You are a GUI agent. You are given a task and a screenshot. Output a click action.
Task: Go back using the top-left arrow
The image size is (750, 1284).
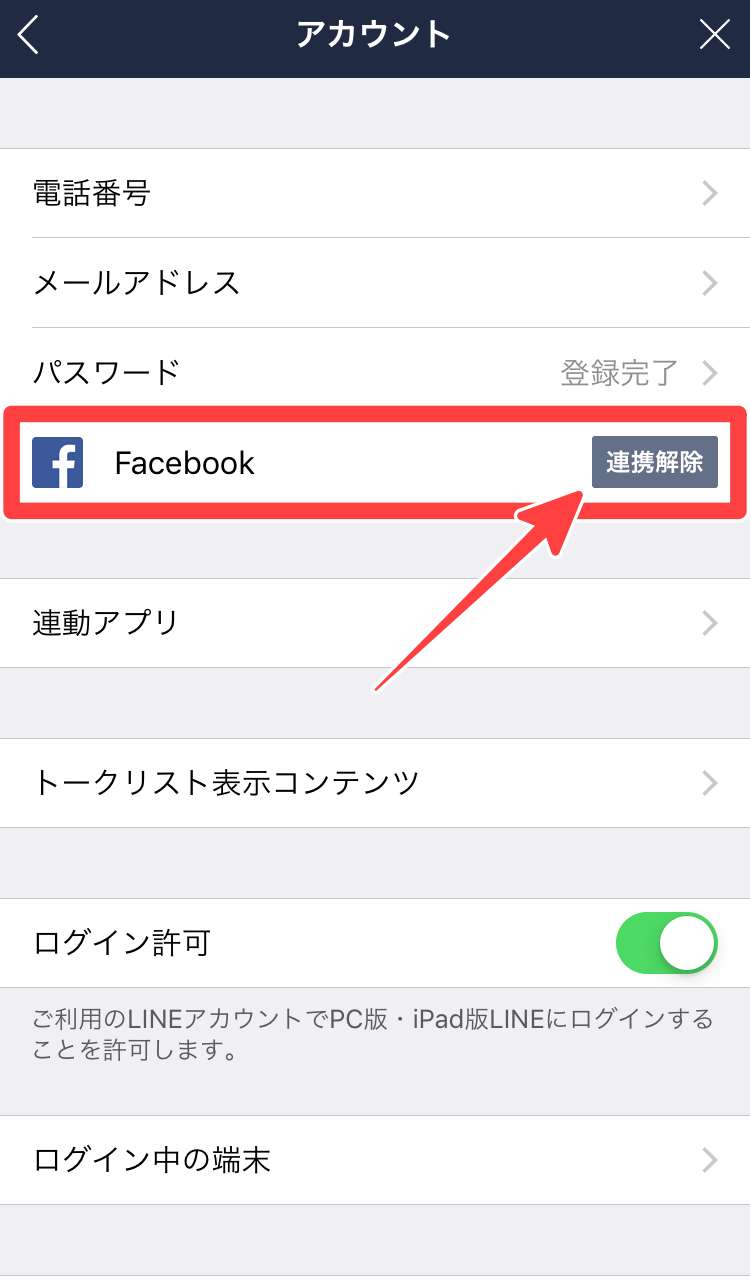point(29,36)
